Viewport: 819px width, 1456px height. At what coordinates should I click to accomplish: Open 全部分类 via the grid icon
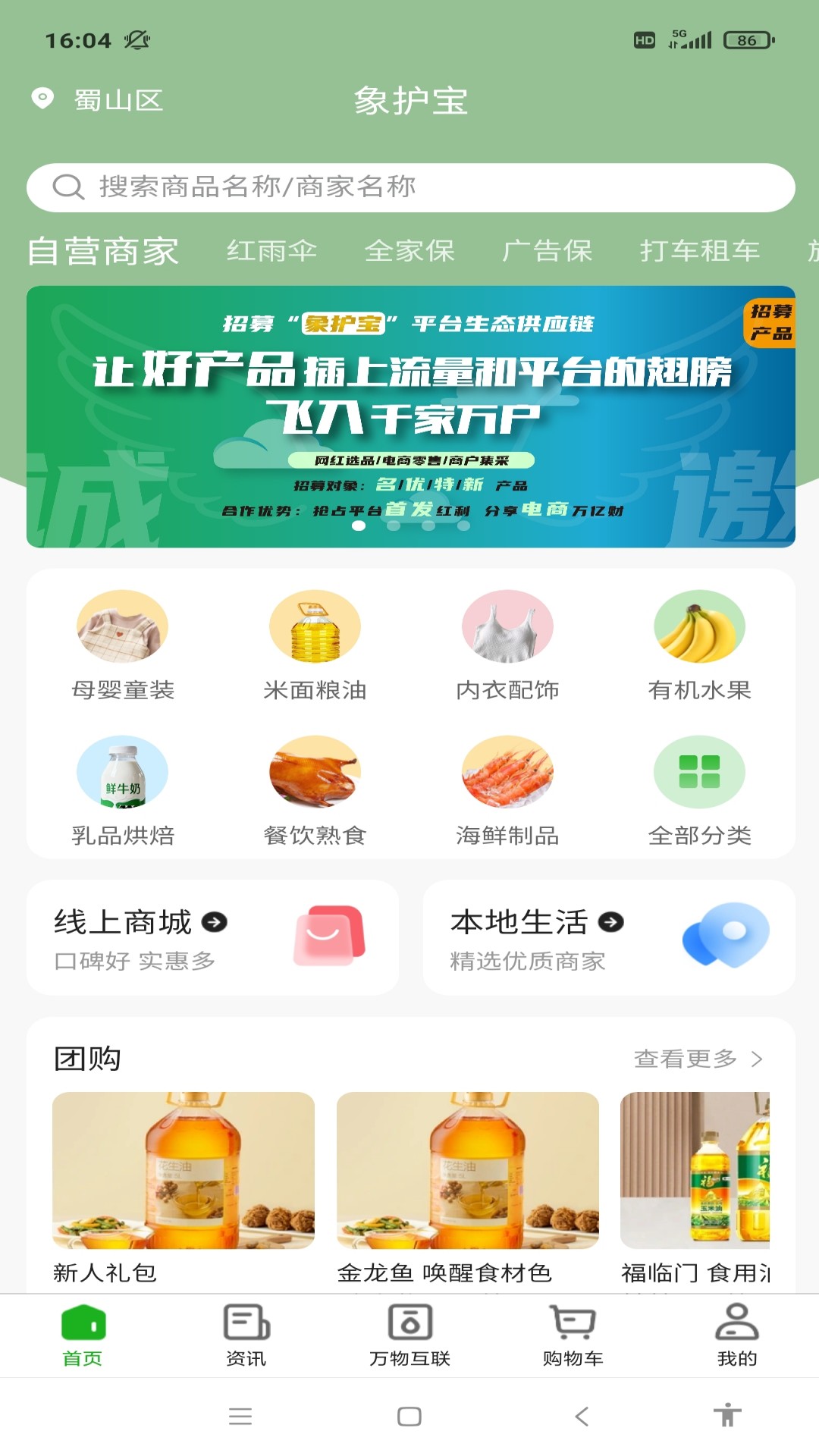[699, 772]
